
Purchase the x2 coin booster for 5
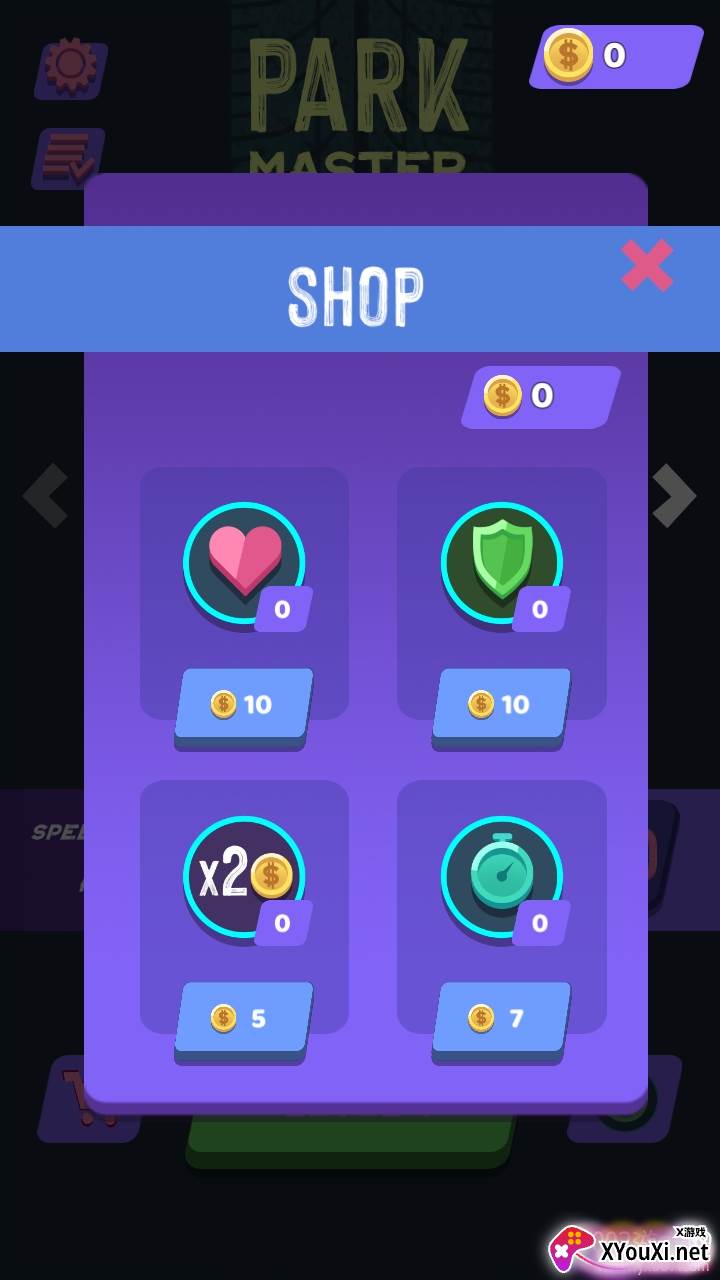(244, 1018)
